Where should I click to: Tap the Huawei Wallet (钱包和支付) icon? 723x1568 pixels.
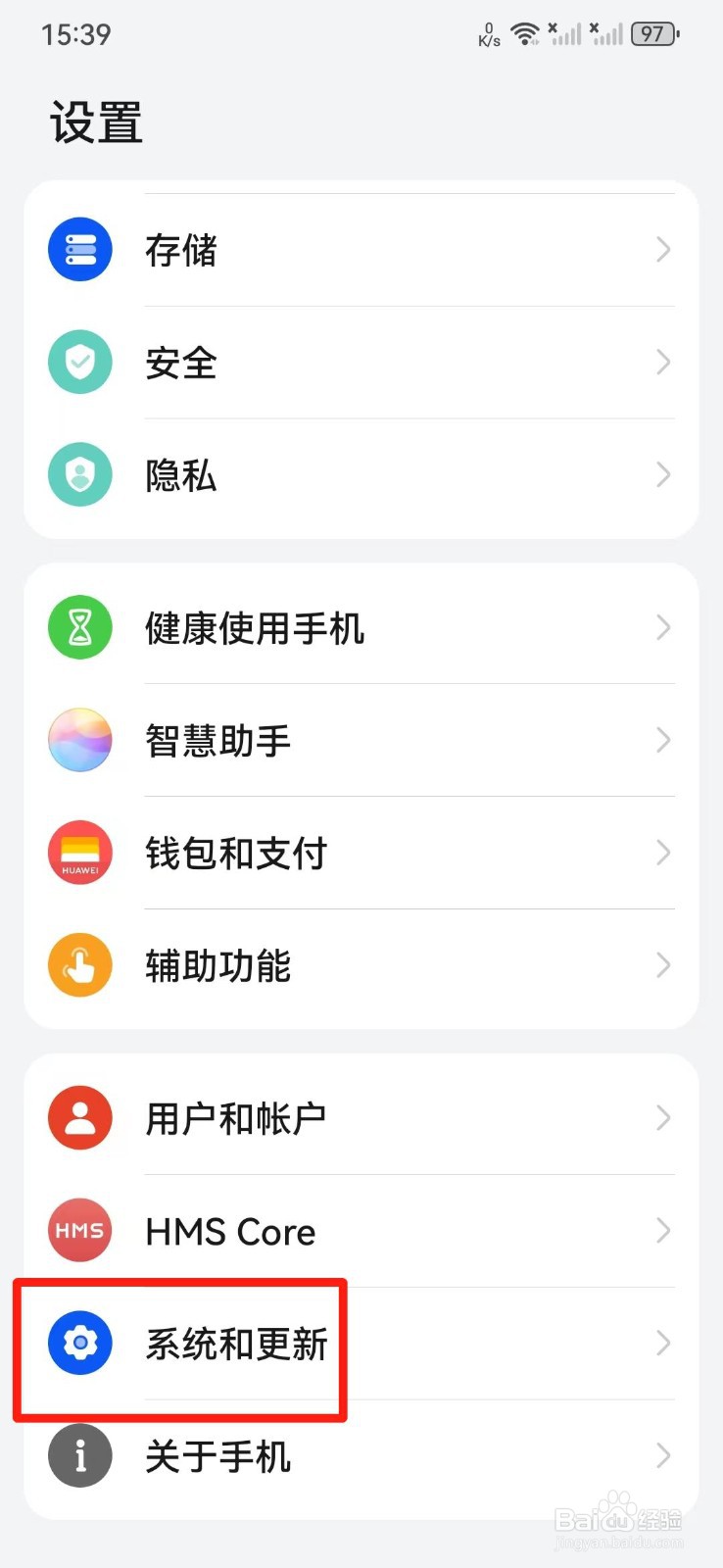79,853
